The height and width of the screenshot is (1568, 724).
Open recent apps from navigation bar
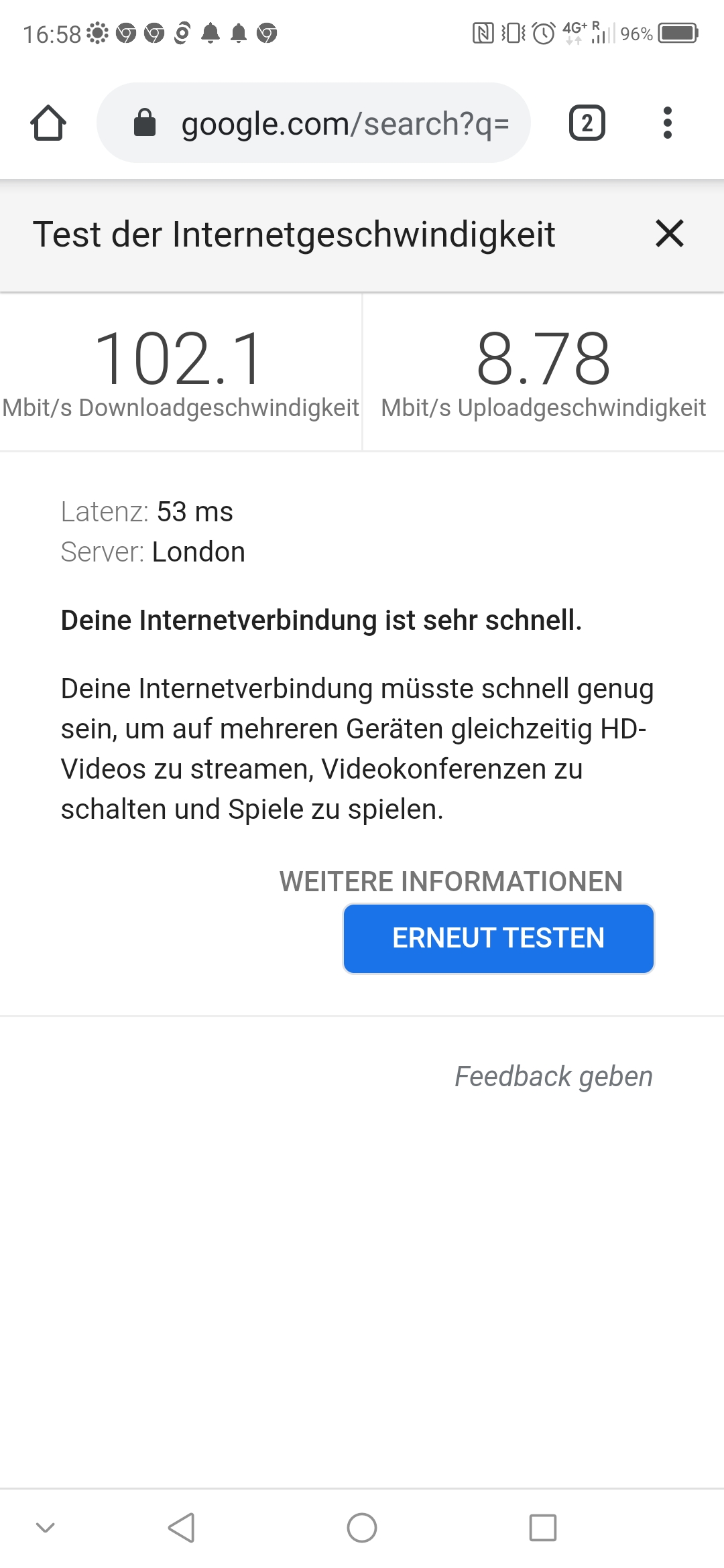(542, 1528)
